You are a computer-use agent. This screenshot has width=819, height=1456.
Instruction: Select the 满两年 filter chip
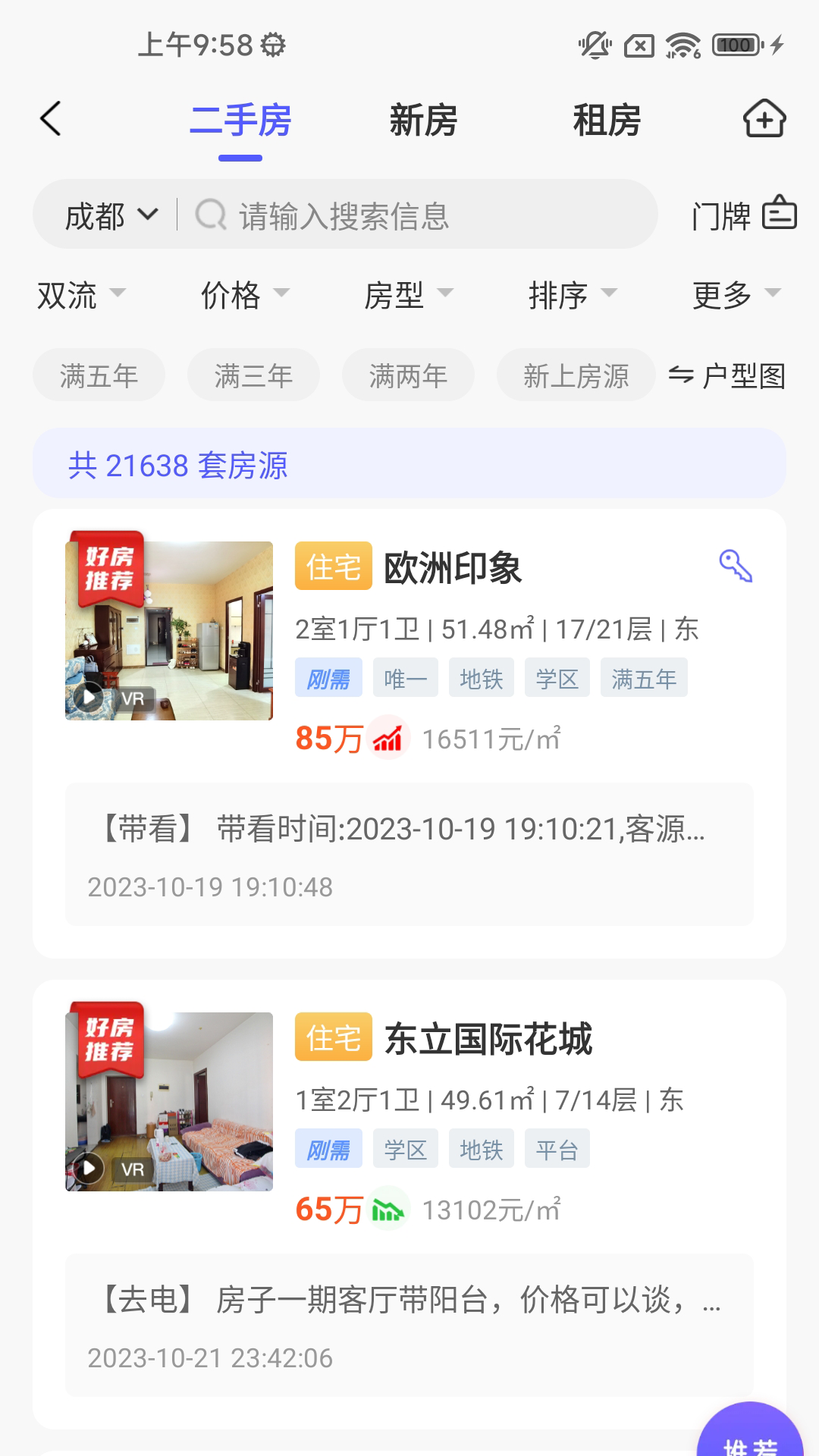[408, 375]
